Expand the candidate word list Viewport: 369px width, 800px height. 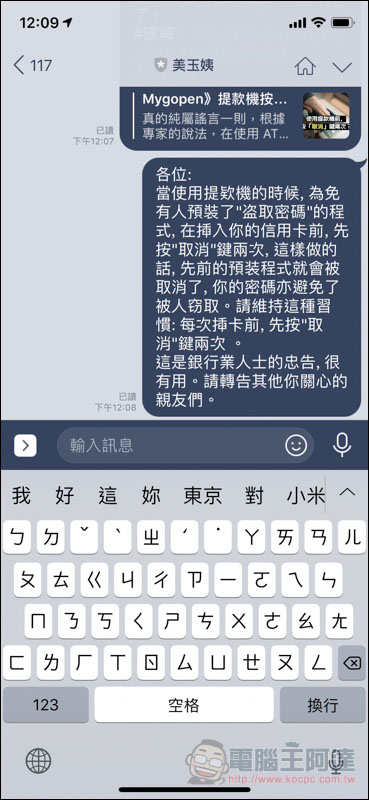[x=347, y=493]
